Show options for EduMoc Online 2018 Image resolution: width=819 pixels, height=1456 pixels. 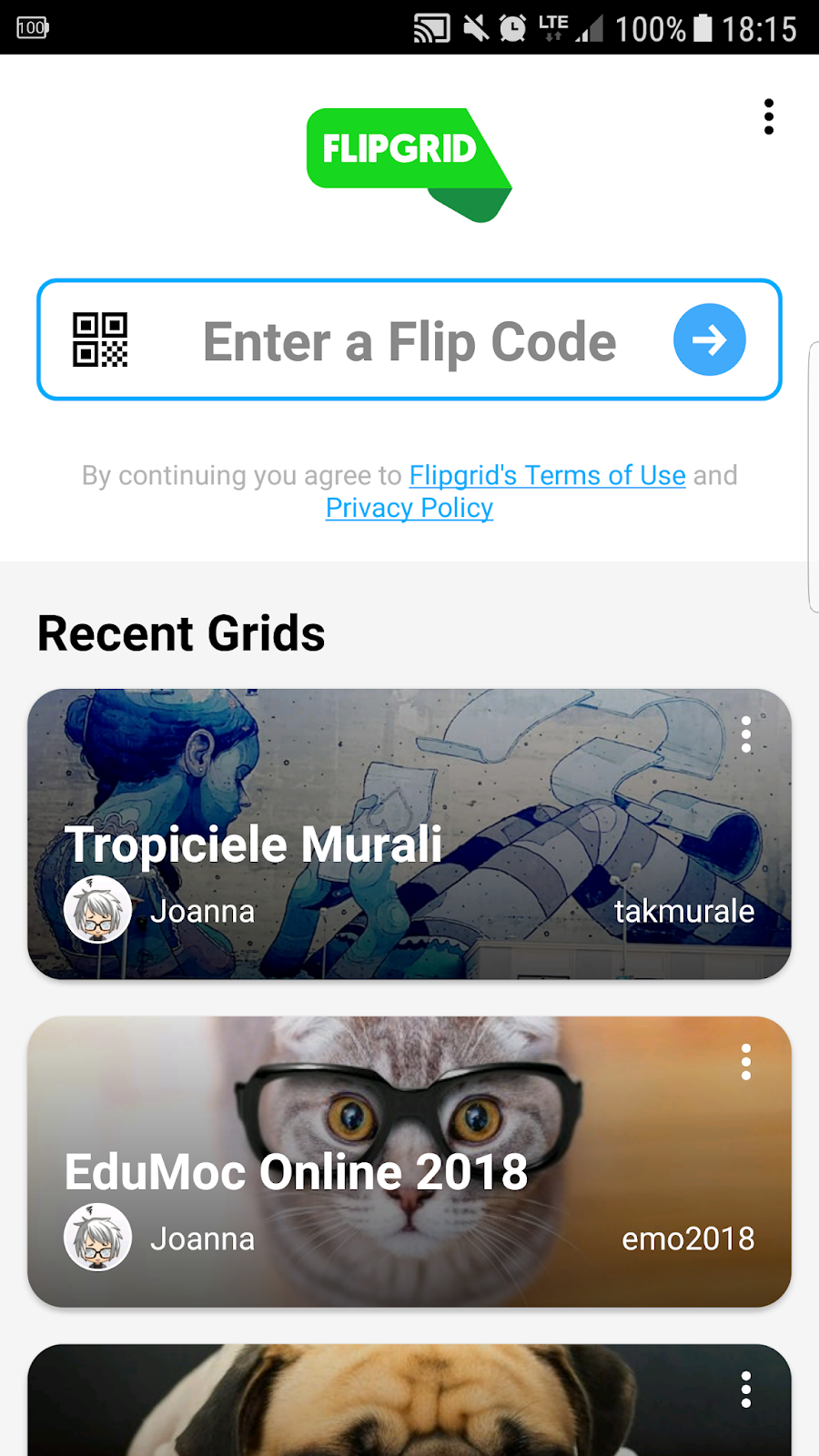[746, 1062]
